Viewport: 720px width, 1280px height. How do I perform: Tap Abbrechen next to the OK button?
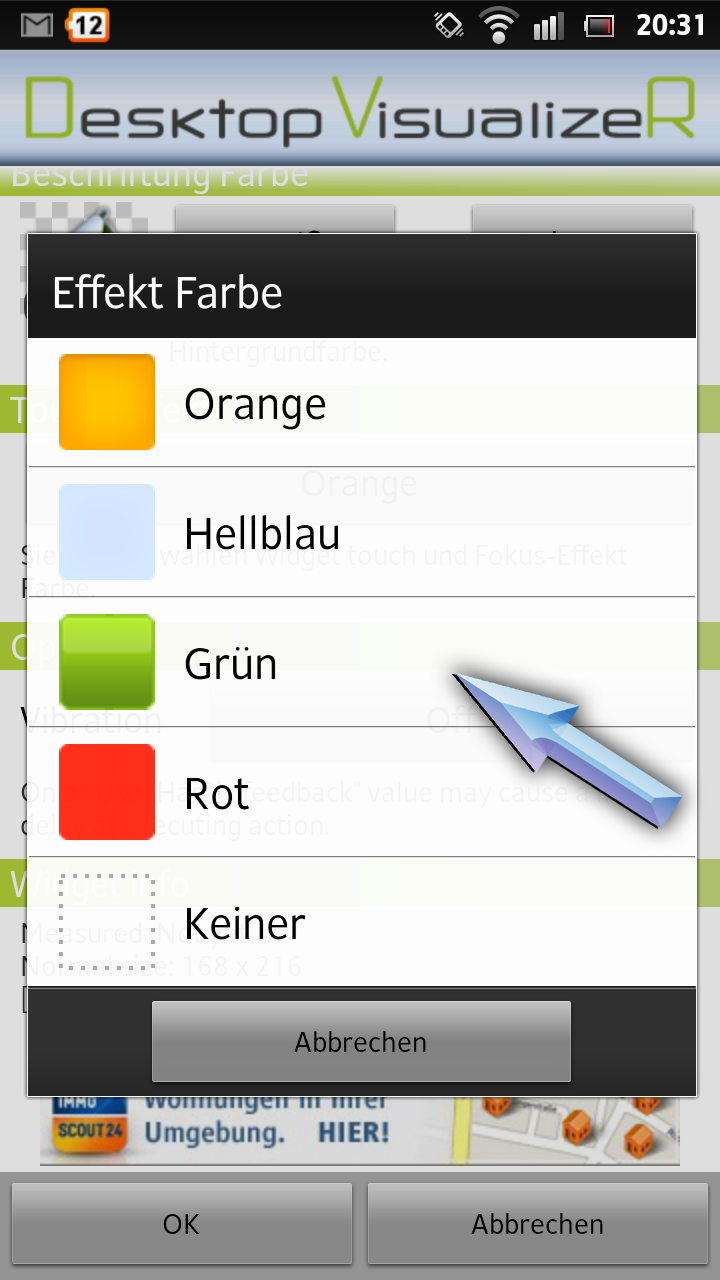pos(538,1224)
